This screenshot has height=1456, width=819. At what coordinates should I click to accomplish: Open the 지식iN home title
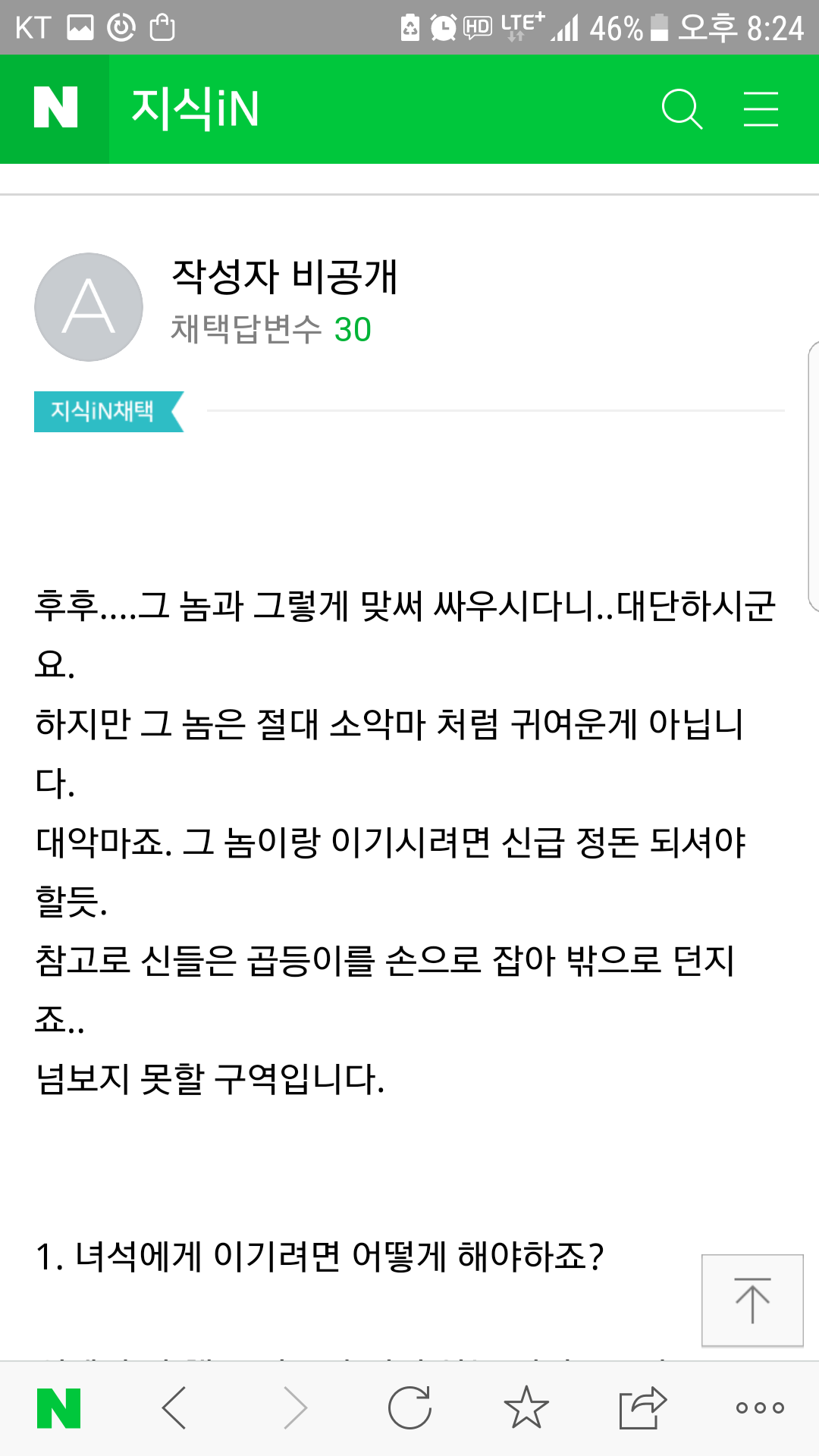195,108
